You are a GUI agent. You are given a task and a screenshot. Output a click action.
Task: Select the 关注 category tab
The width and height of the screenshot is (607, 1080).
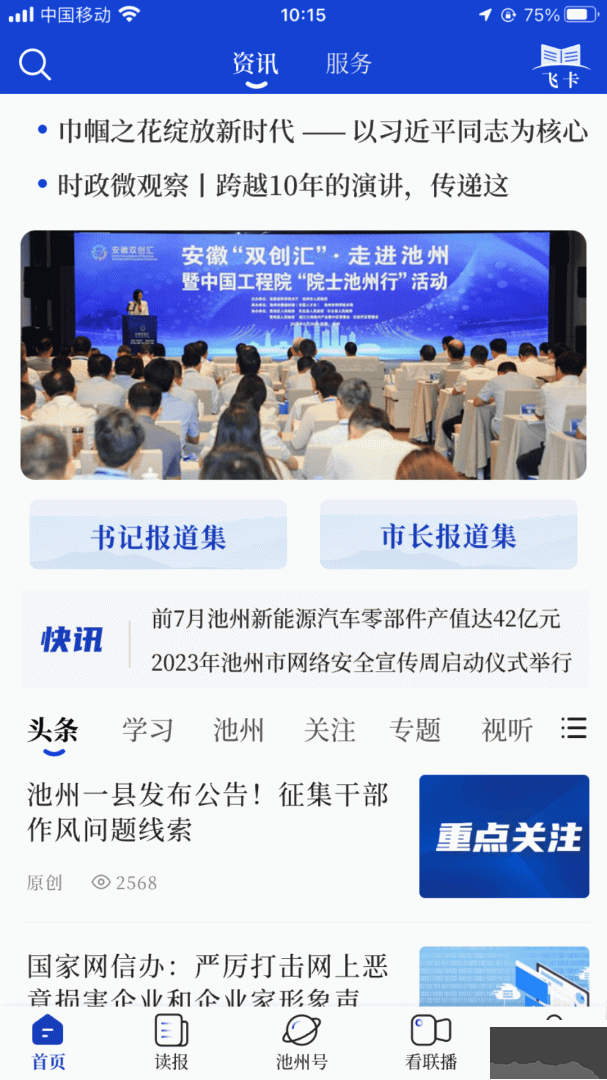(329, 730)
